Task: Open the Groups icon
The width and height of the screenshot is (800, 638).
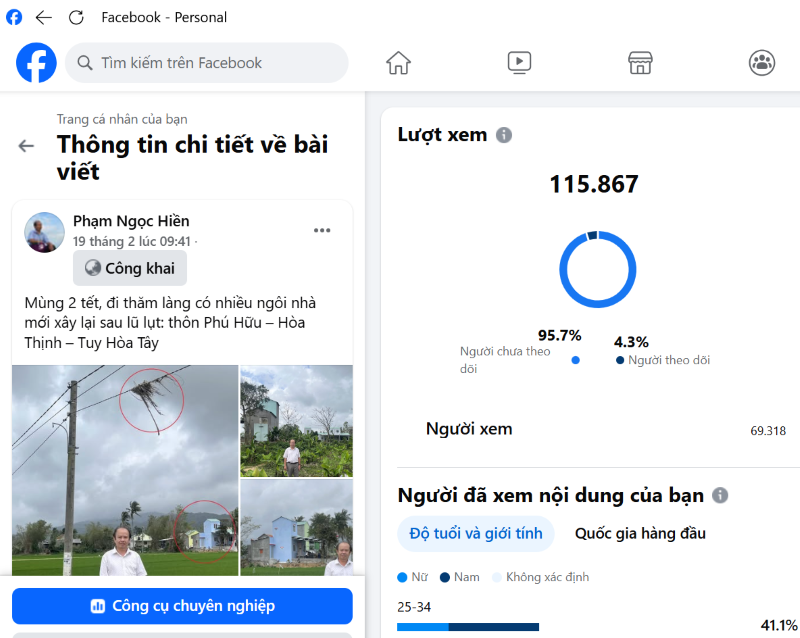Action: point(761,63)
